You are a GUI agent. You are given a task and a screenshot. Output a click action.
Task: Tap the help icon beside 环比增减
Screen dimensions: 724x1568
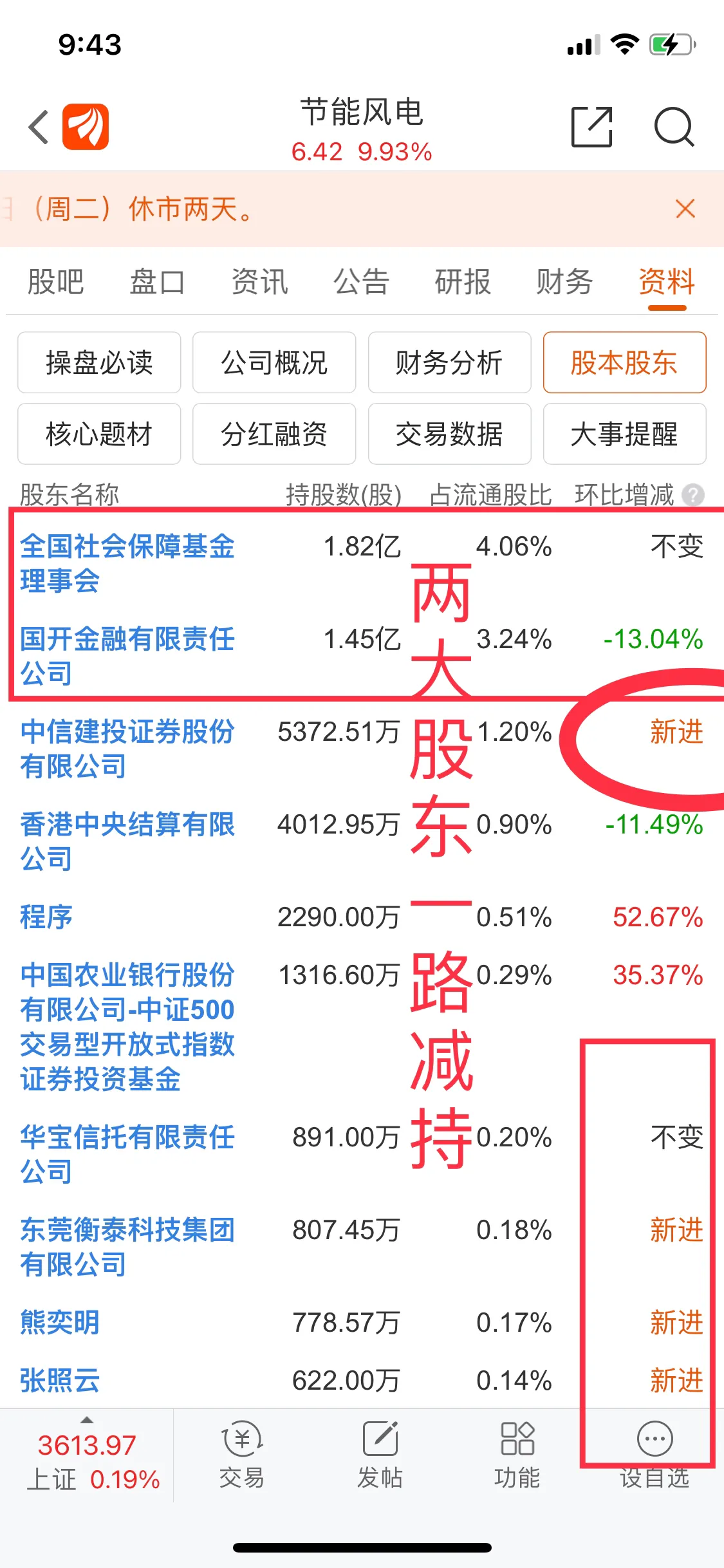click(x=693, y=495)
